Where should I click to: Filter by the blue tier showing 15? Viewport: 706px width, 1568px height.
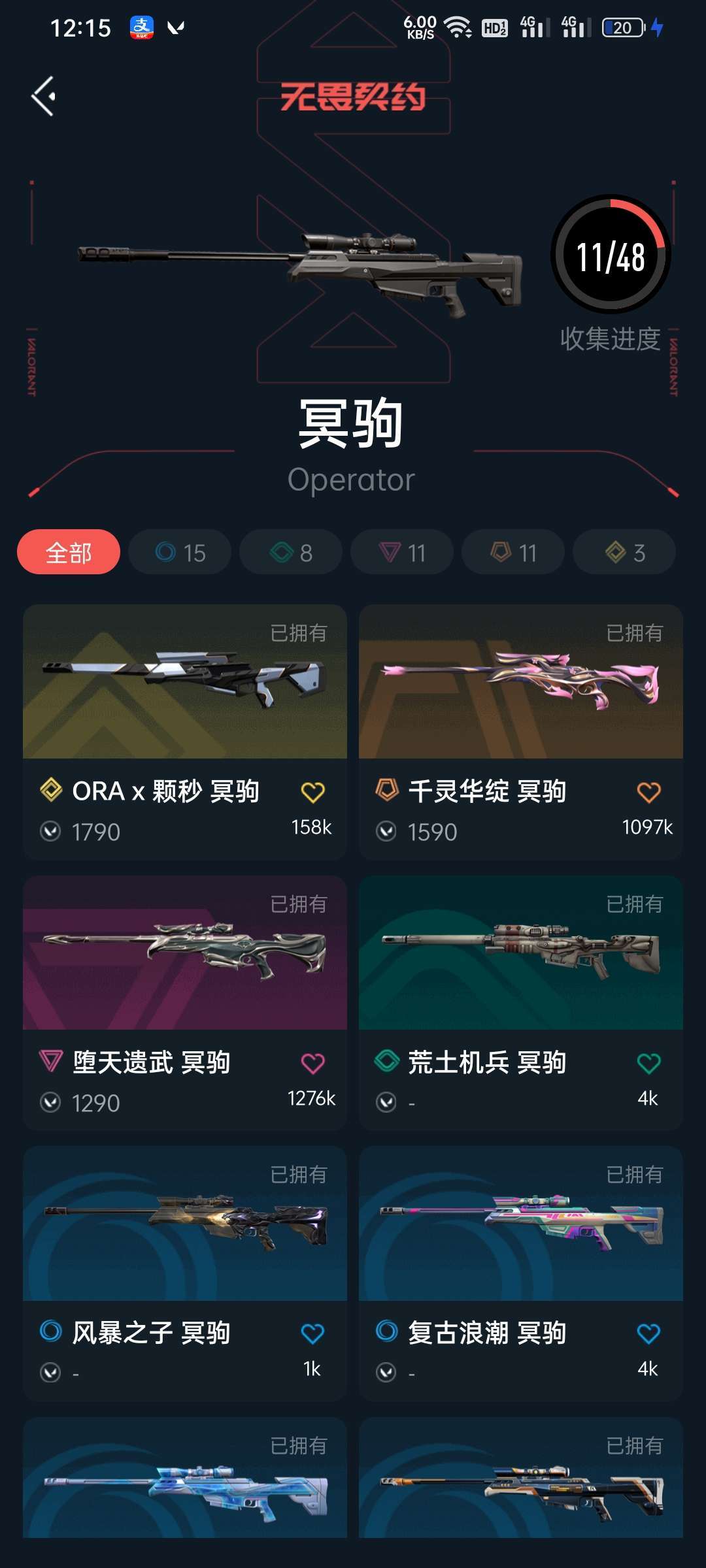pos(180,552)
